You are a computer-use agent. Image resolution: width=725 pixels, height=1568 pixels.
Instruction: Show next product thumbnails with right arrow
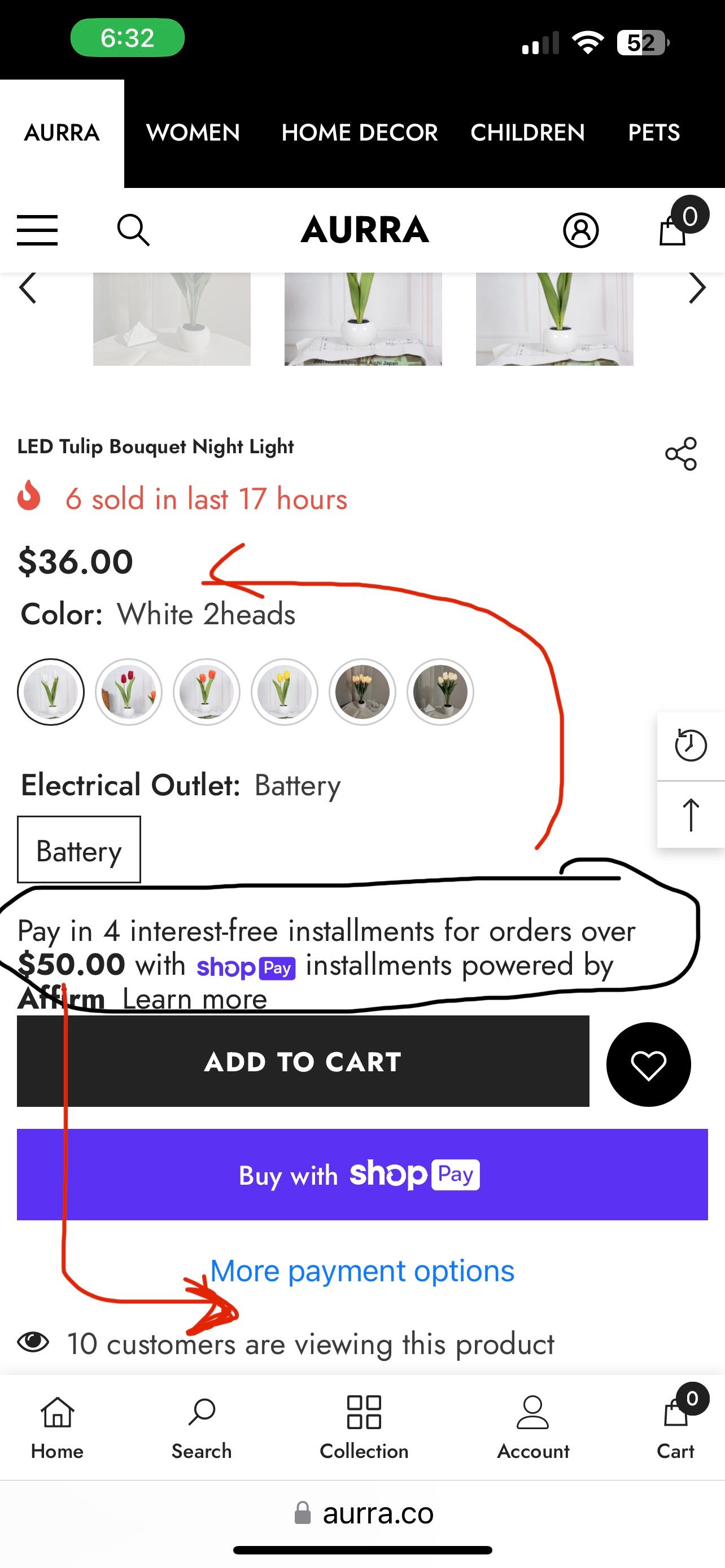pyautogui.click(x=697, y=288)
